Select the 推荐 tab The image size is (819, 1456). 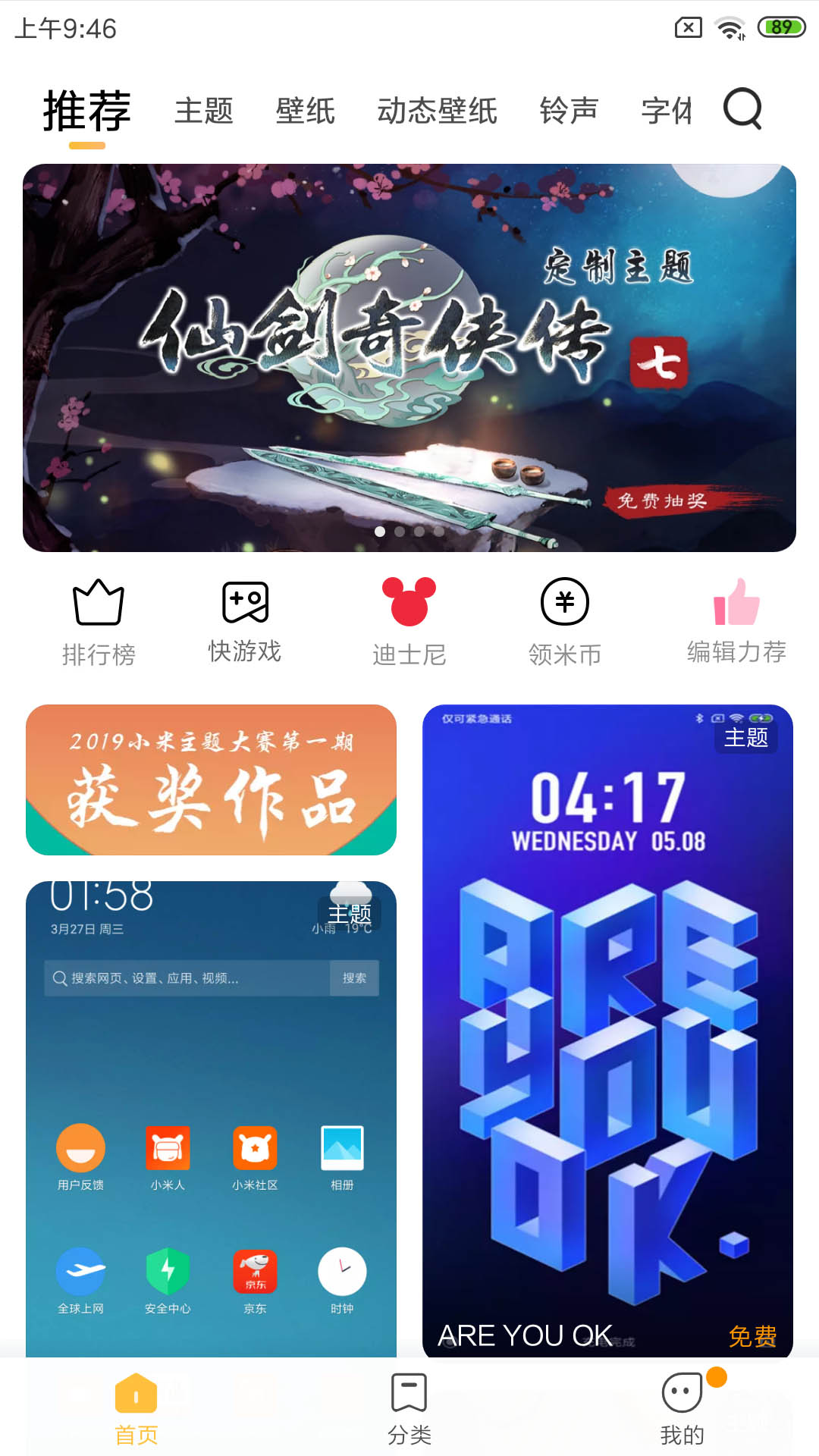tap(87, 111)
